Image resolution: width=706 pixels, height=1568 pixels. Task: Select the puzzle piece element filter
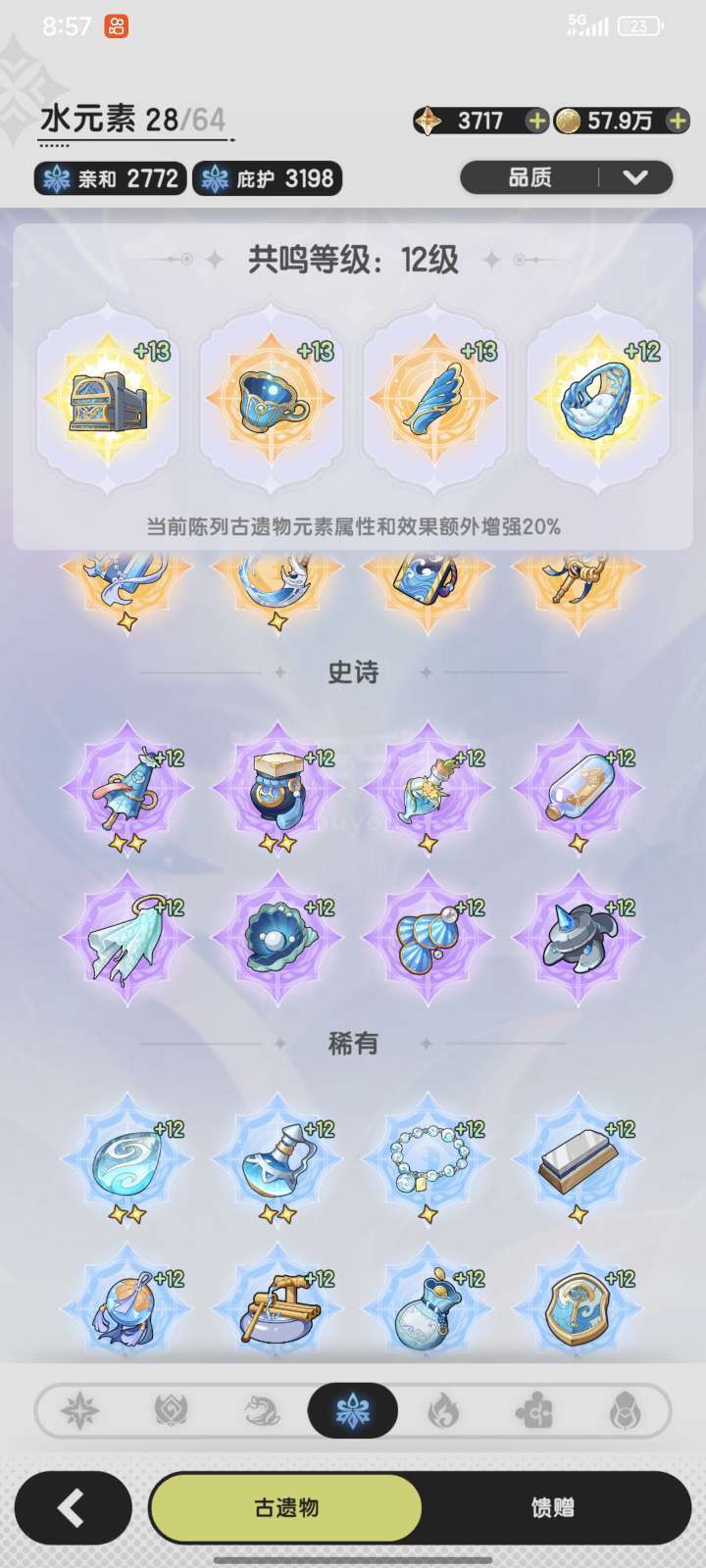534,1411
